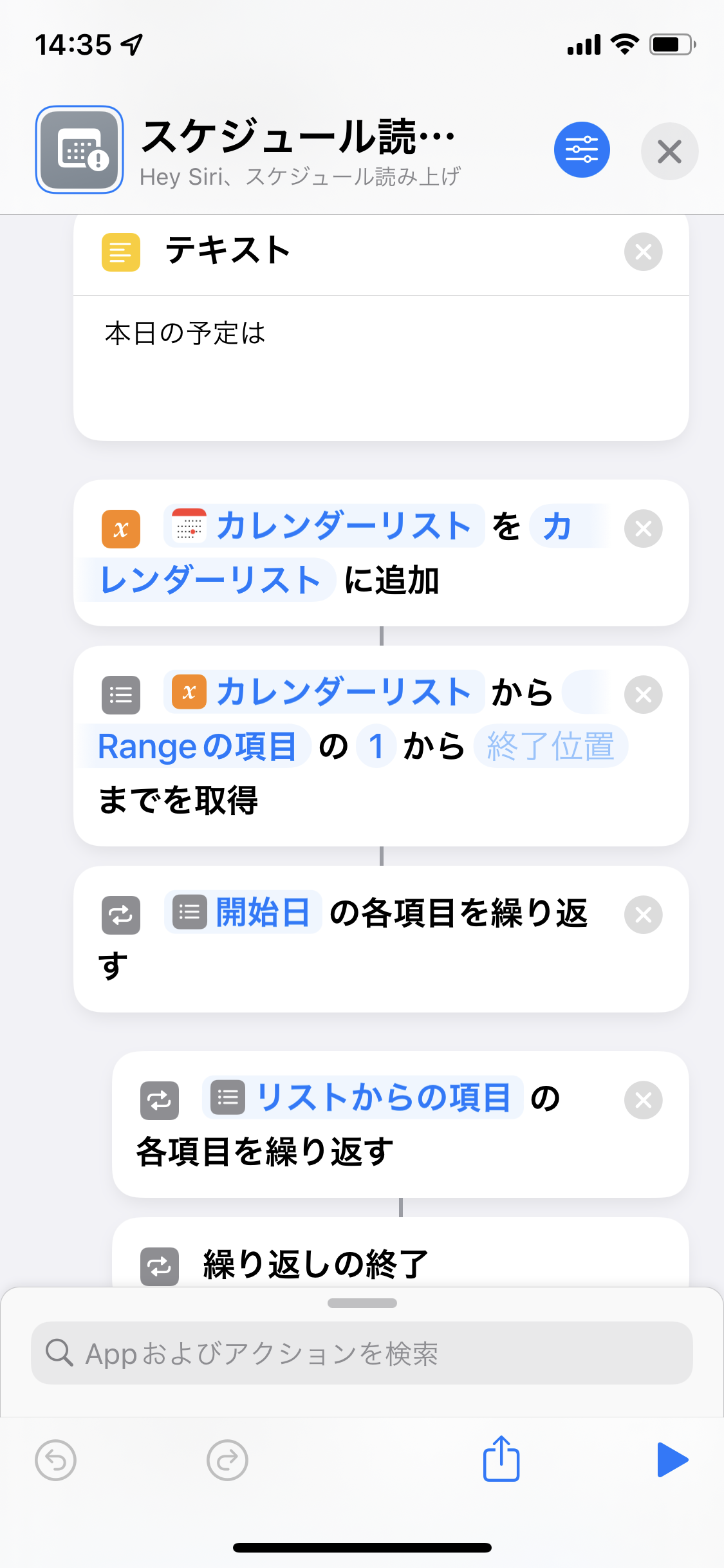Viewport: 724px width, 1568px height.
Task: Tap the shortcut icon to change it
Action: coord(79,149)
